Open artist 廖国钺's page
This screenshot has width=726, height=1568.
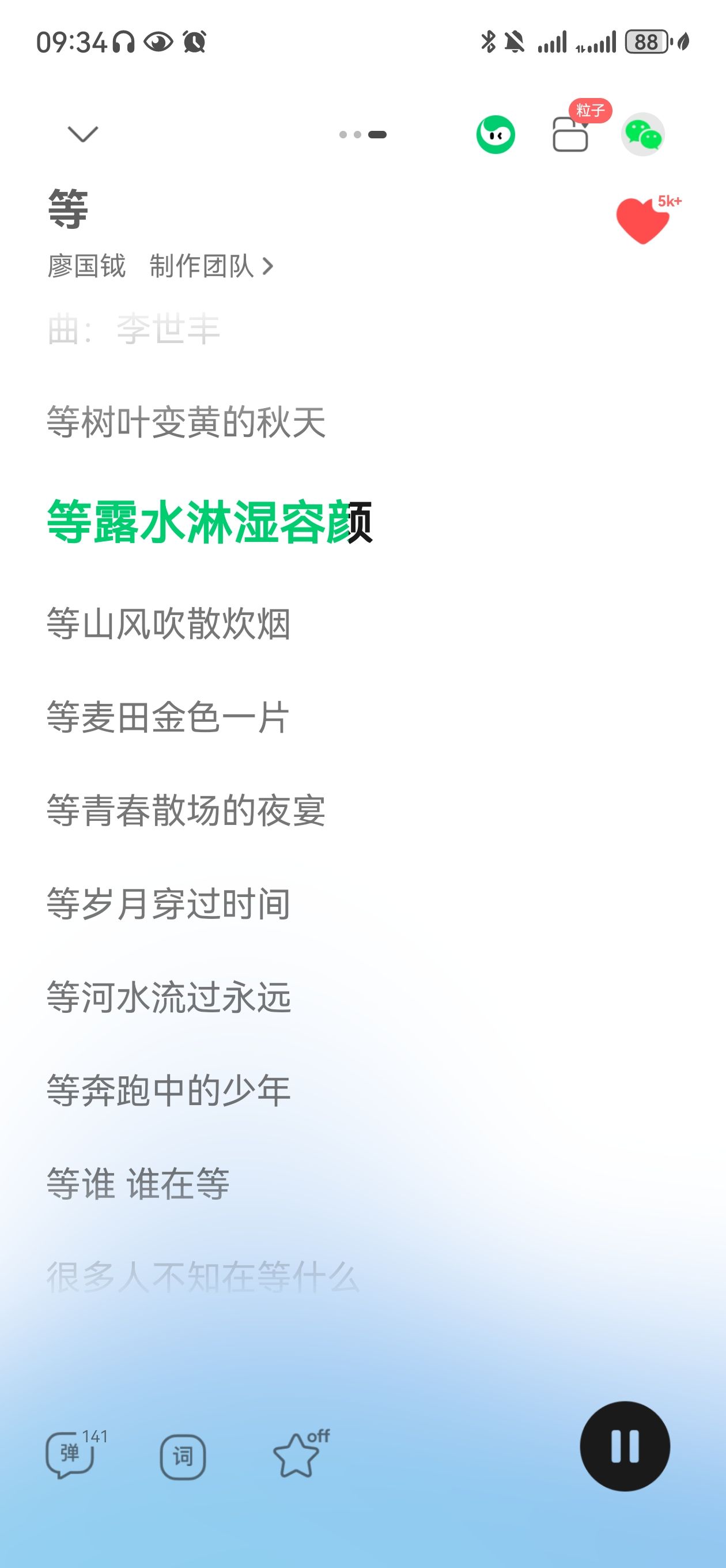[x=86, y=266]
